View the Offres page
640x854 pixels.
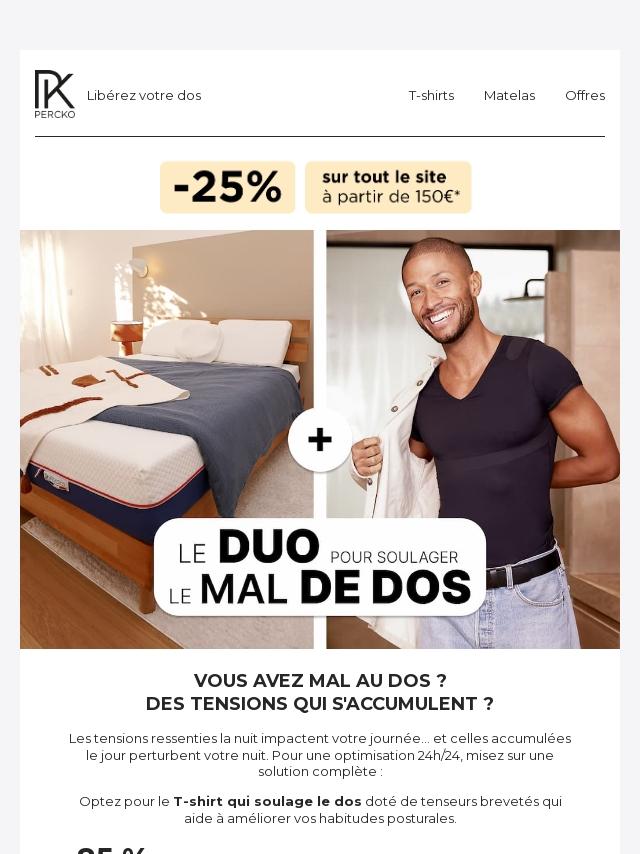[584, 96]
